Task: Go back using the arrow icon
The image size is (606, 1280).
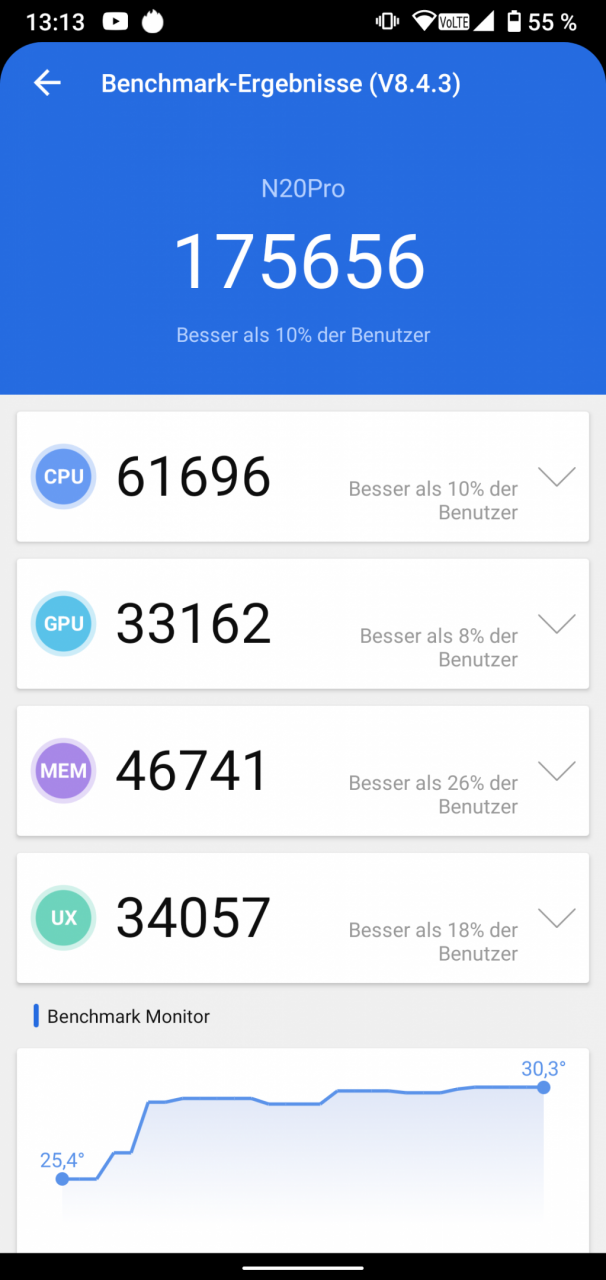Action: point(47,83)
